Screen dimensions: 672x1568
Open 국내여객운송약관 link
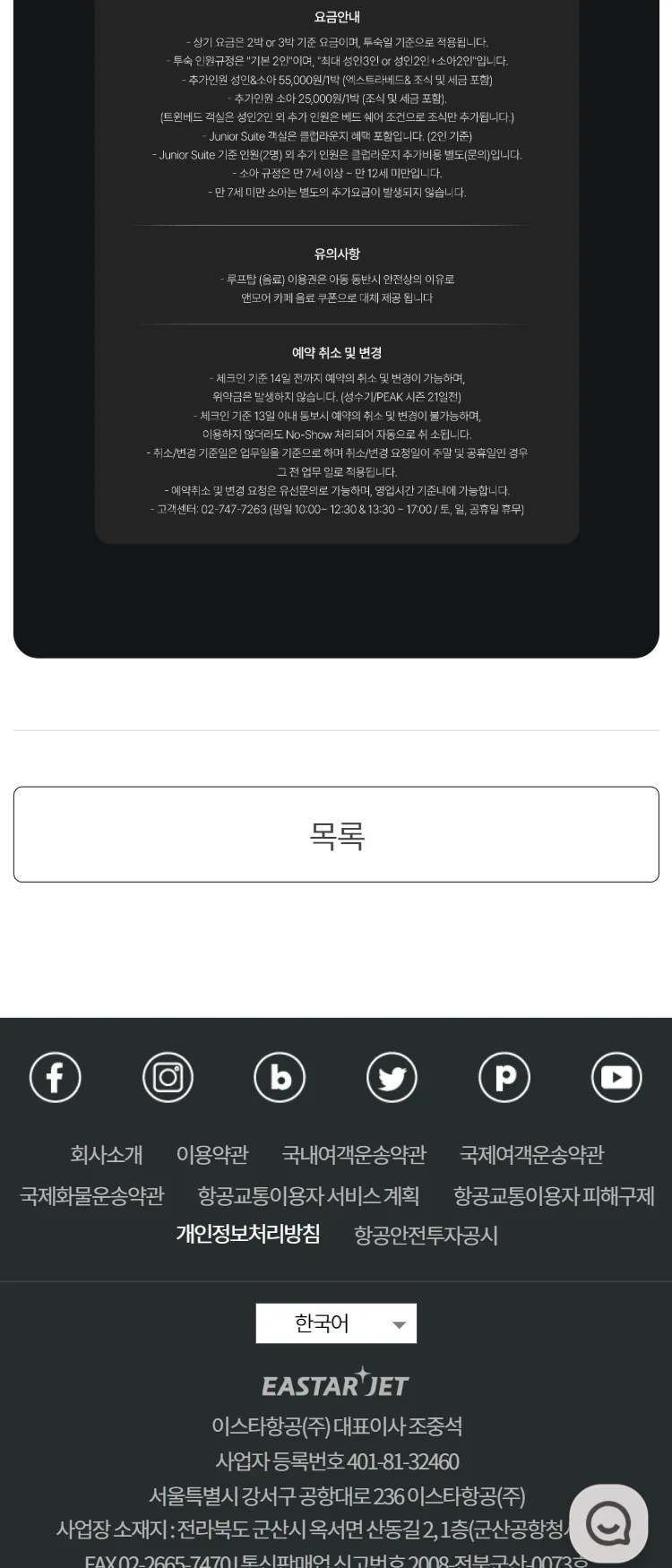coord(354,1155)
